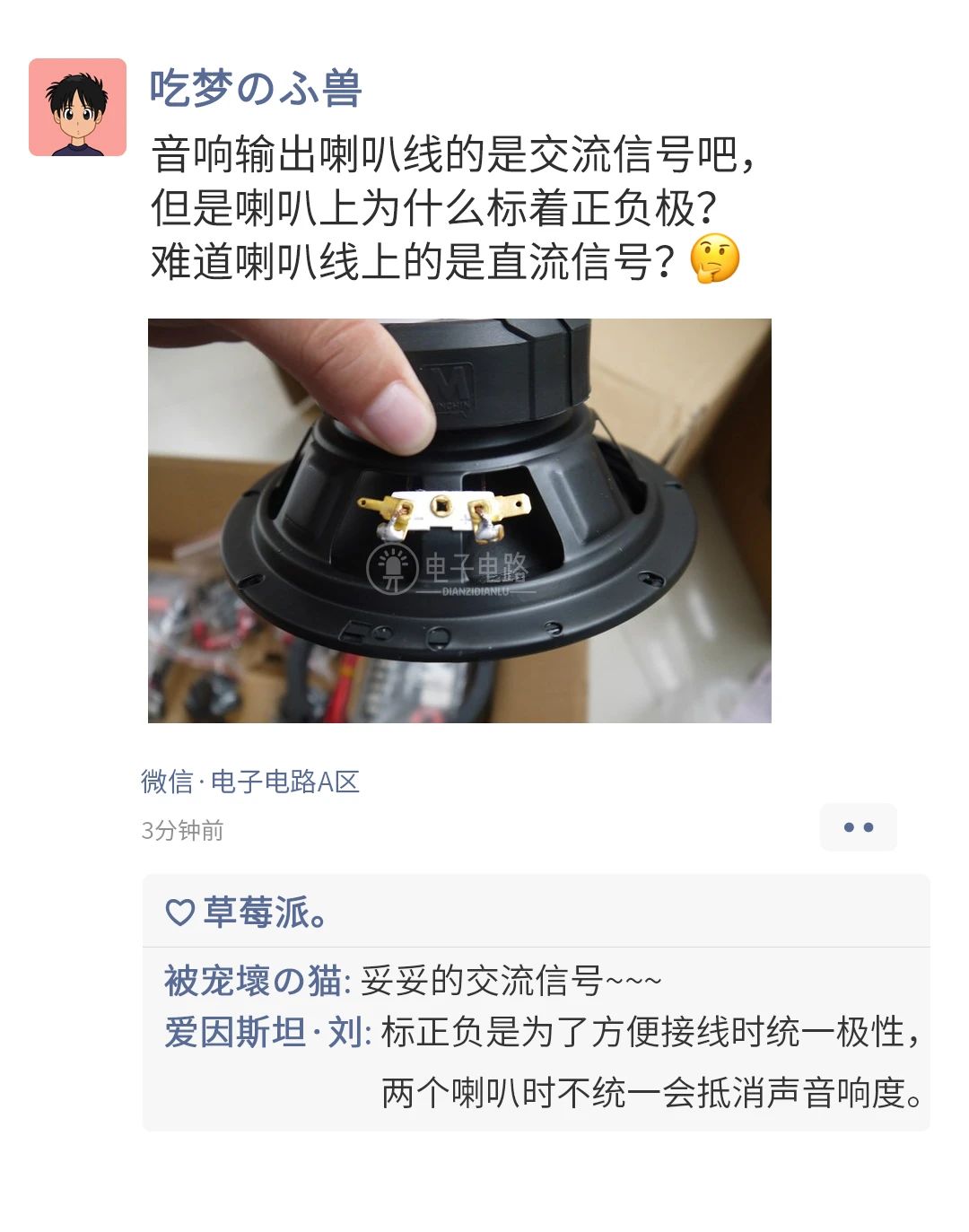
Task: Open 草莓派。's profile from likes
Action: (x=265, y=913)
